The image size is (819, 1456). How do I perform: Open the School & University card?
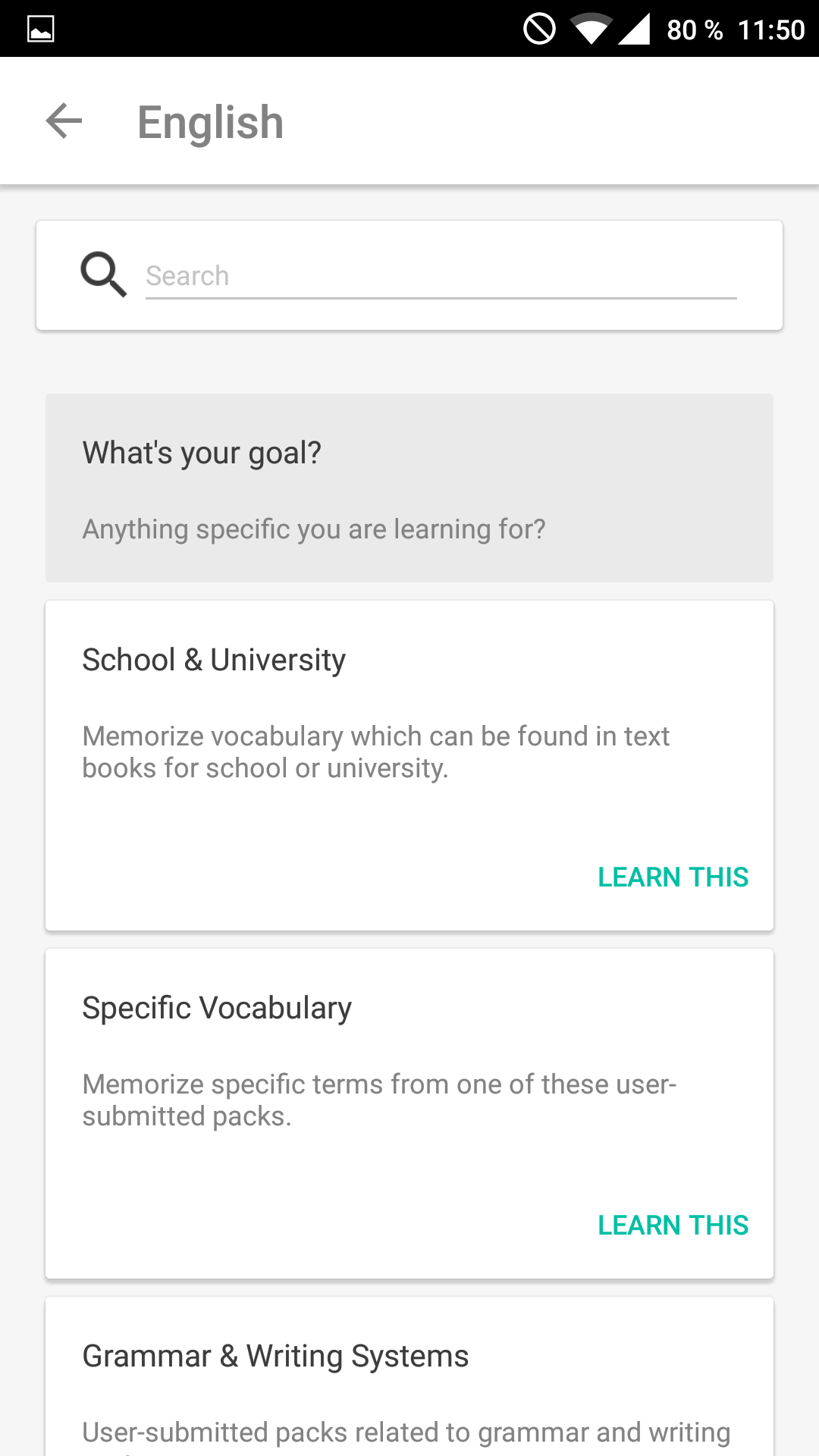point(409,765)
